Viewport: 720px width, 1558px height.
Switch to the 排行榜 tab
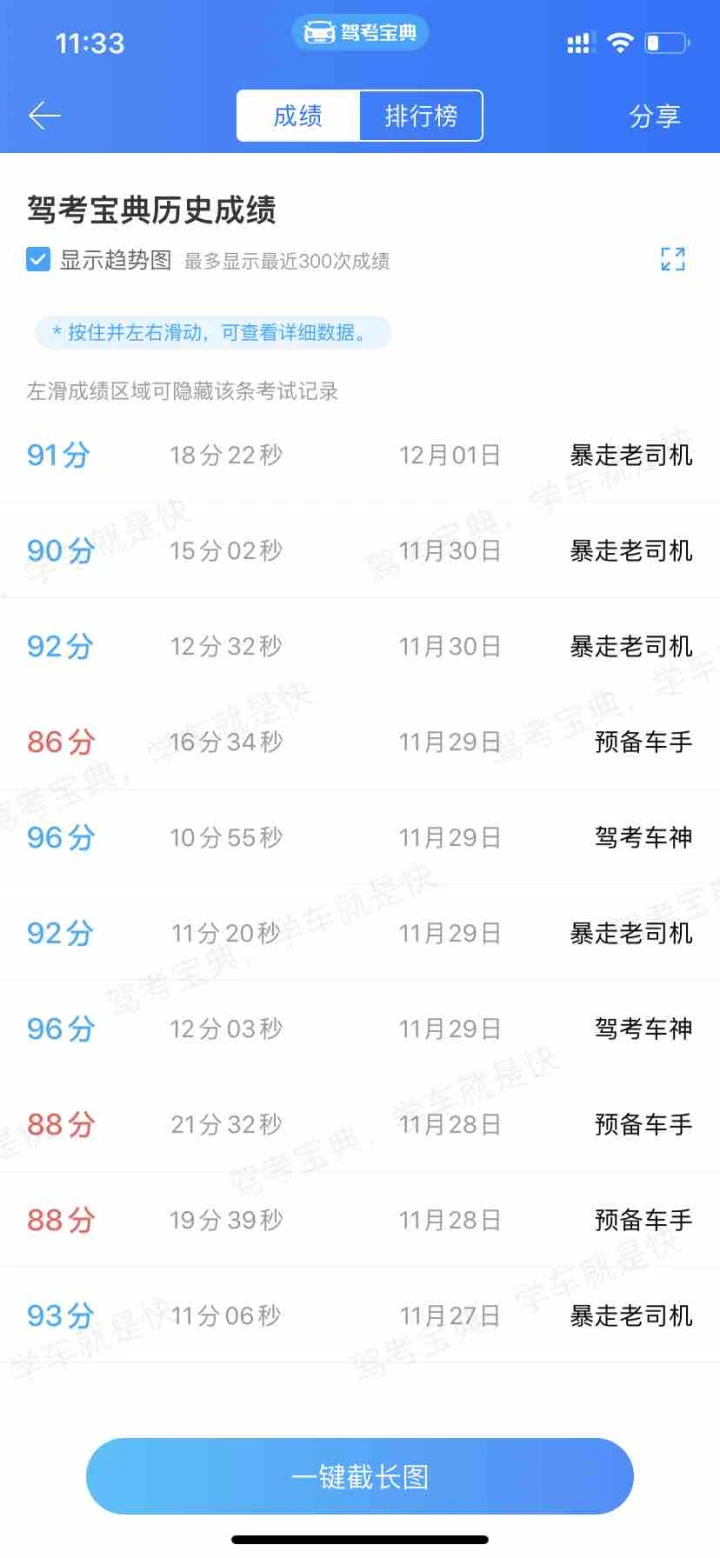(x=421, y=116)
